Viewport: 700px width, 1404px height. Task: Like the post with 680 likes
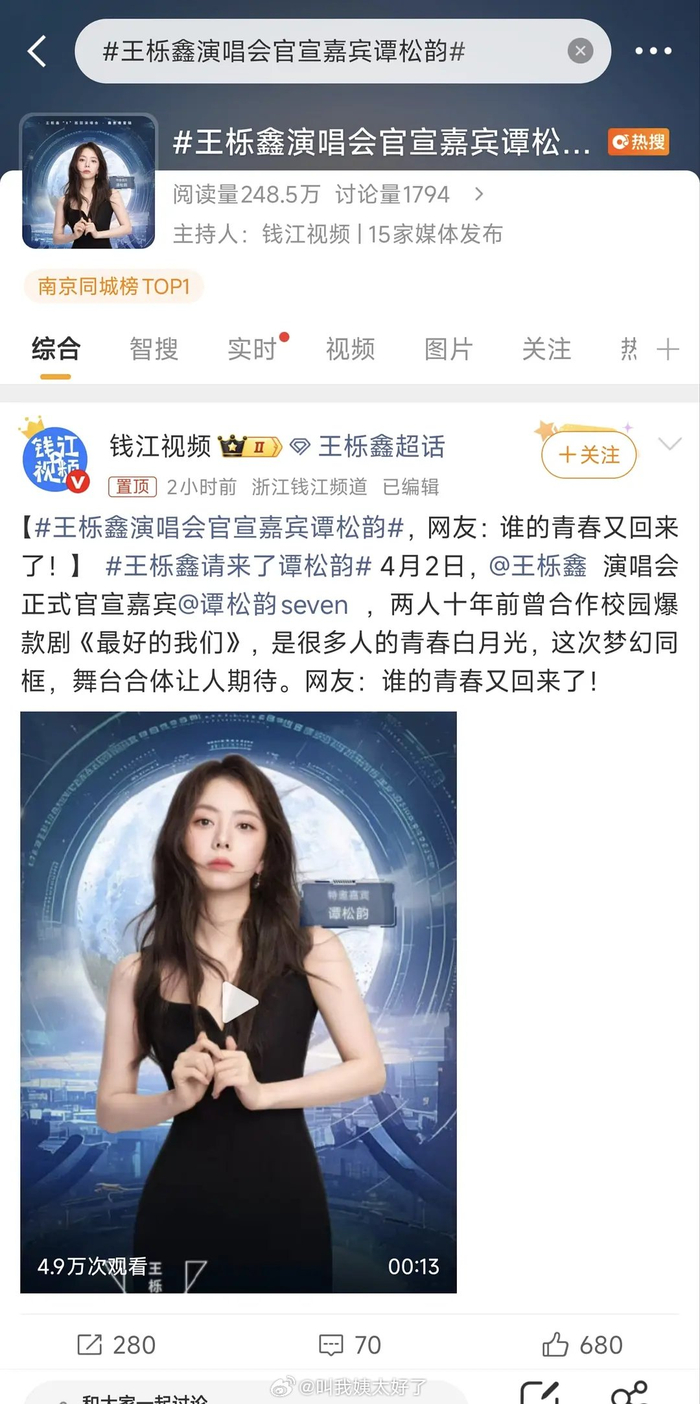coord(583,1345)
